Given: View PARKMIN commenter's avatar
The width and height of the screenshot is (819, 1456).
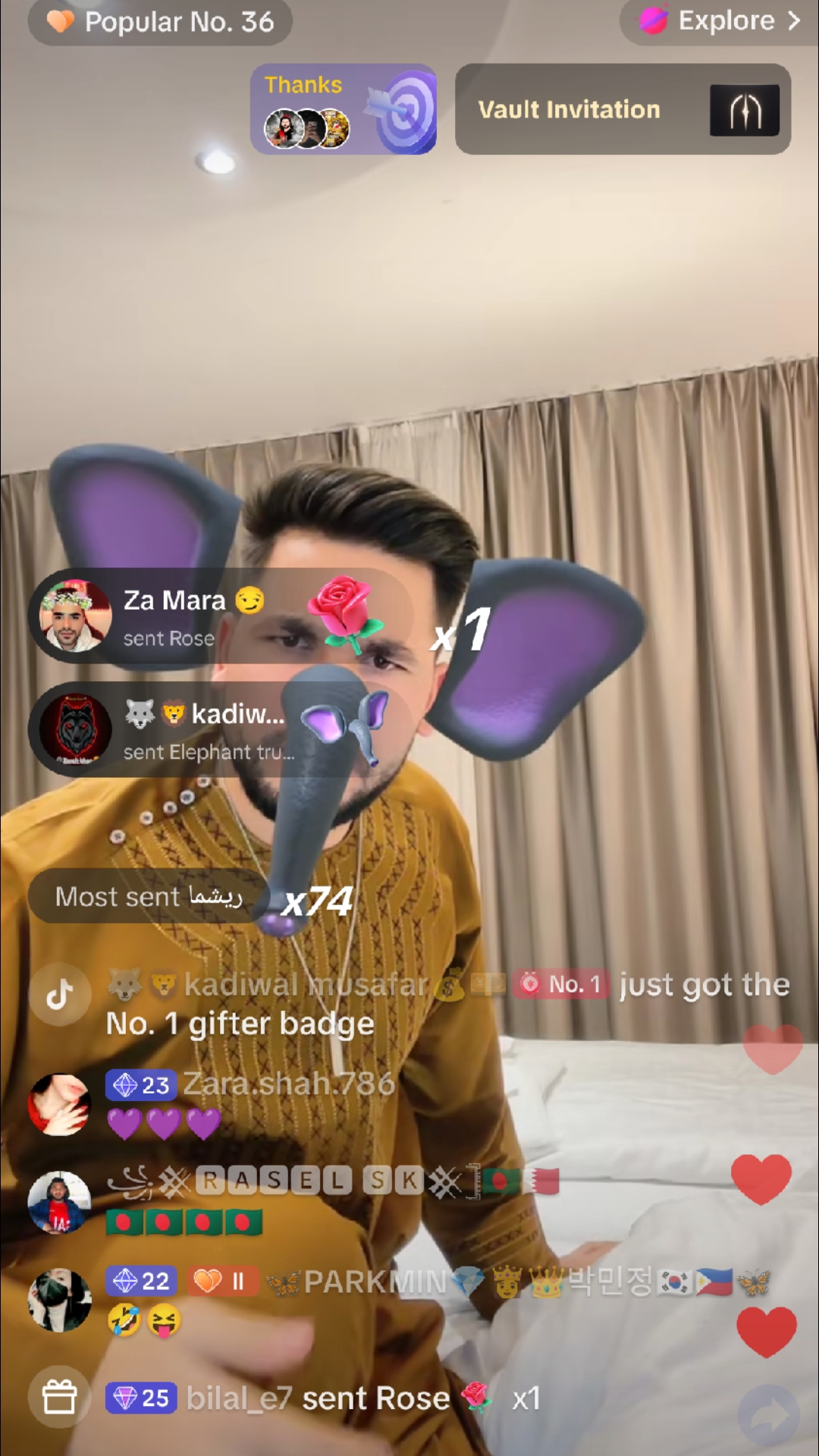Looking at the screenshot, I should tap(59, 1300).
